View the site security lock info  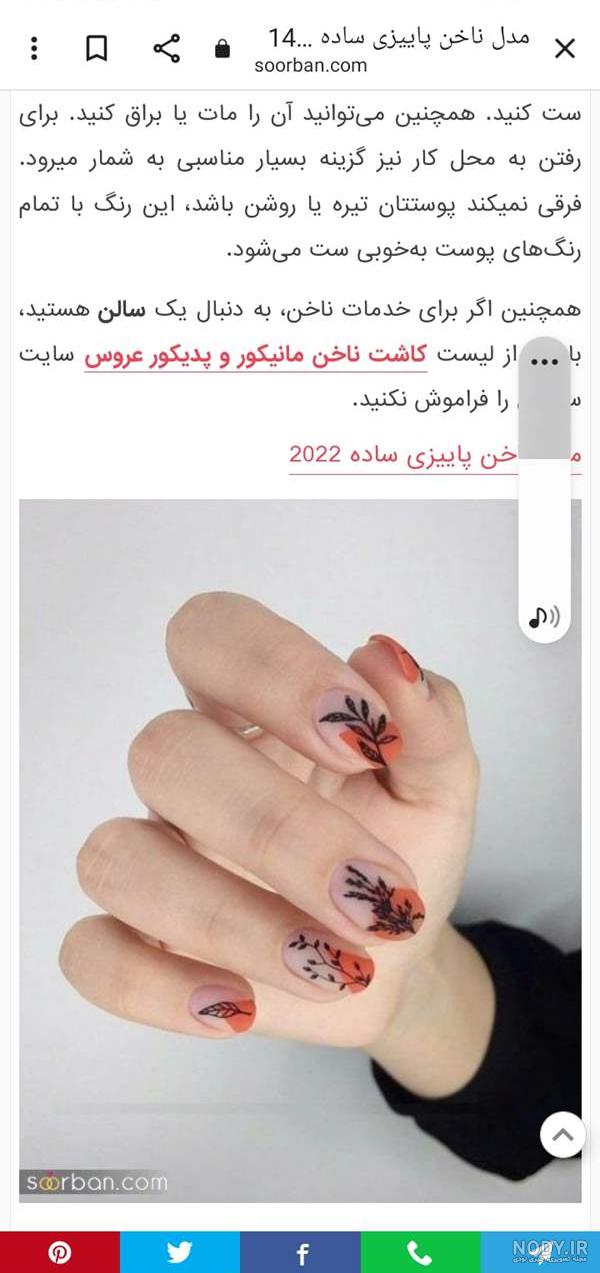click(222, 48)
